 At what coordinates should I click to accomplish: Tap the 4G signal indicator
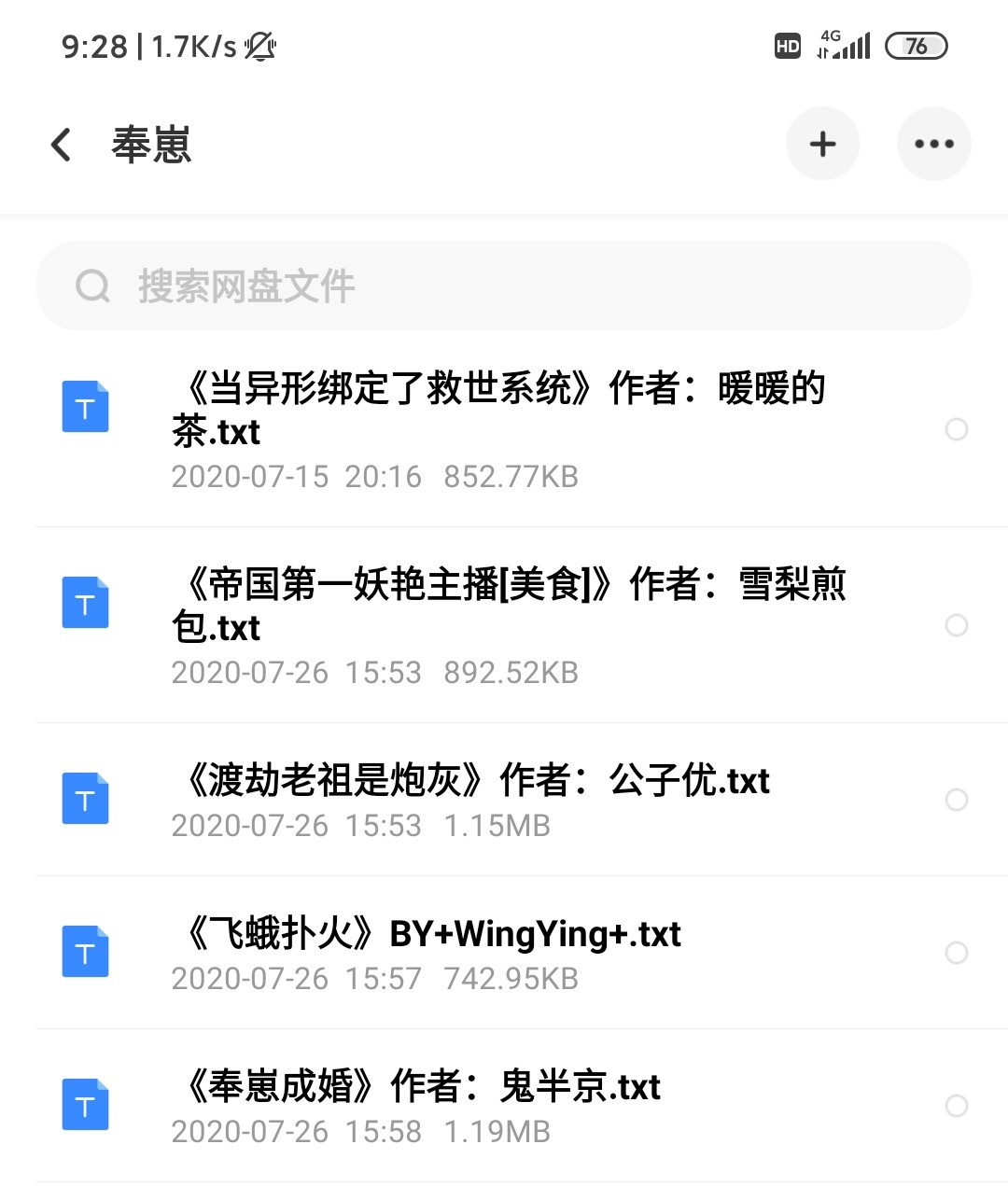point(843,44)
